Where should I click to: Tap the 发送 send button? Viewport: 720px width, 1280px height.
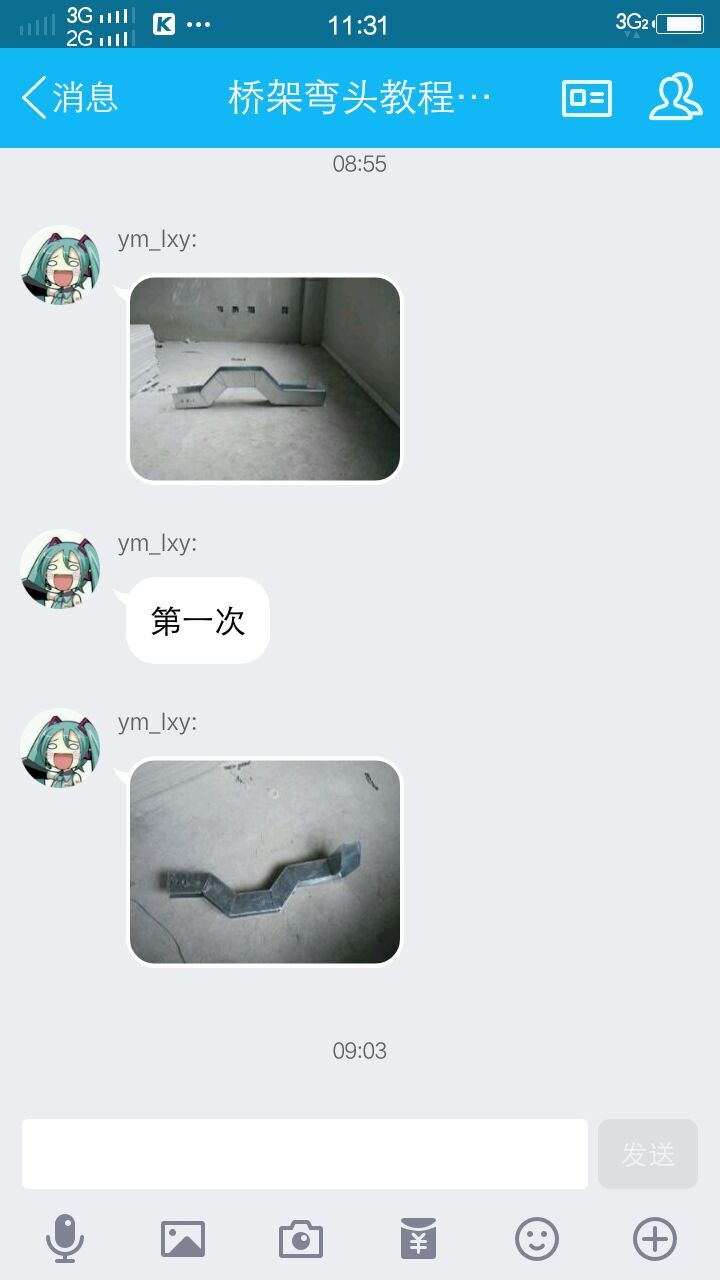647,1154
